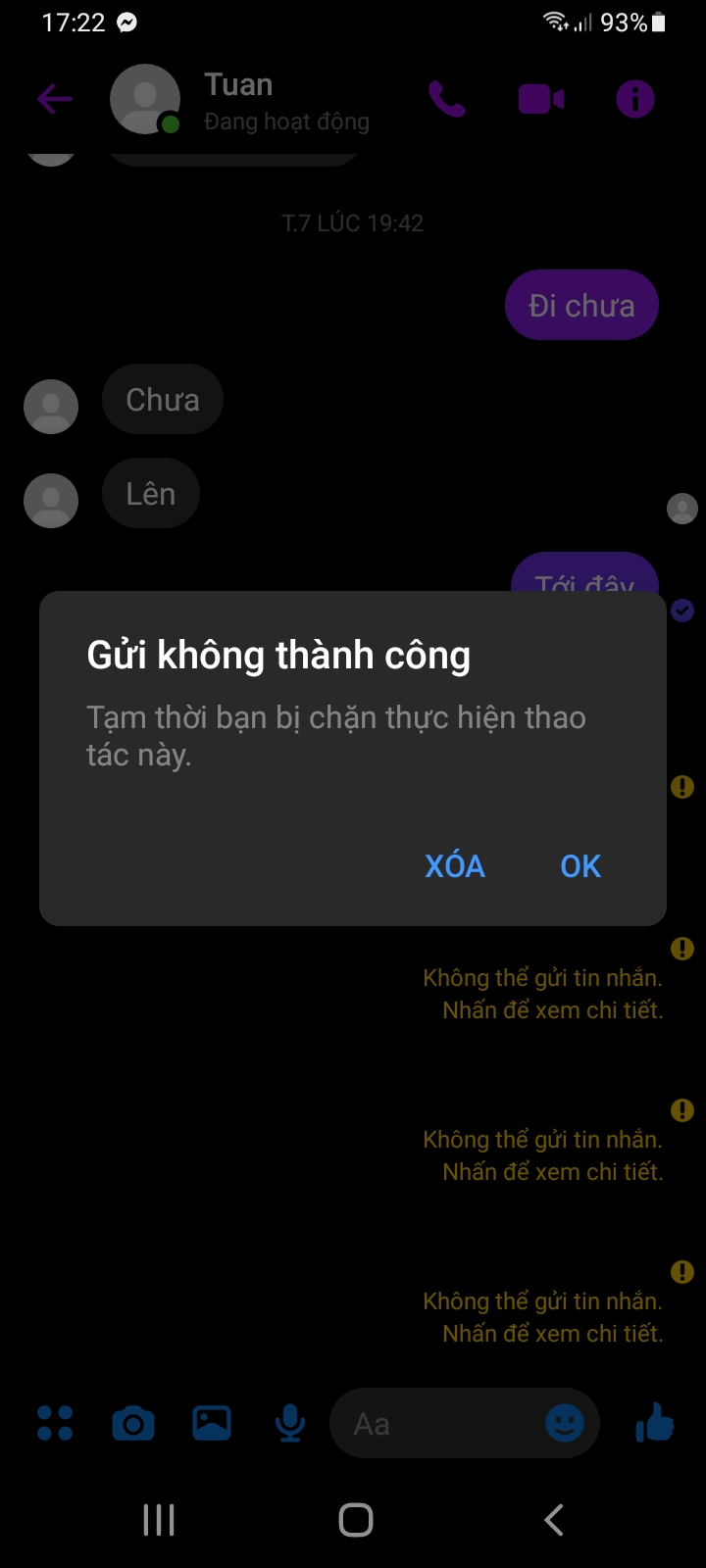Open the photo gallery picker
706x1568 pixels.
pyautogui.click(x=212, y=1423)
